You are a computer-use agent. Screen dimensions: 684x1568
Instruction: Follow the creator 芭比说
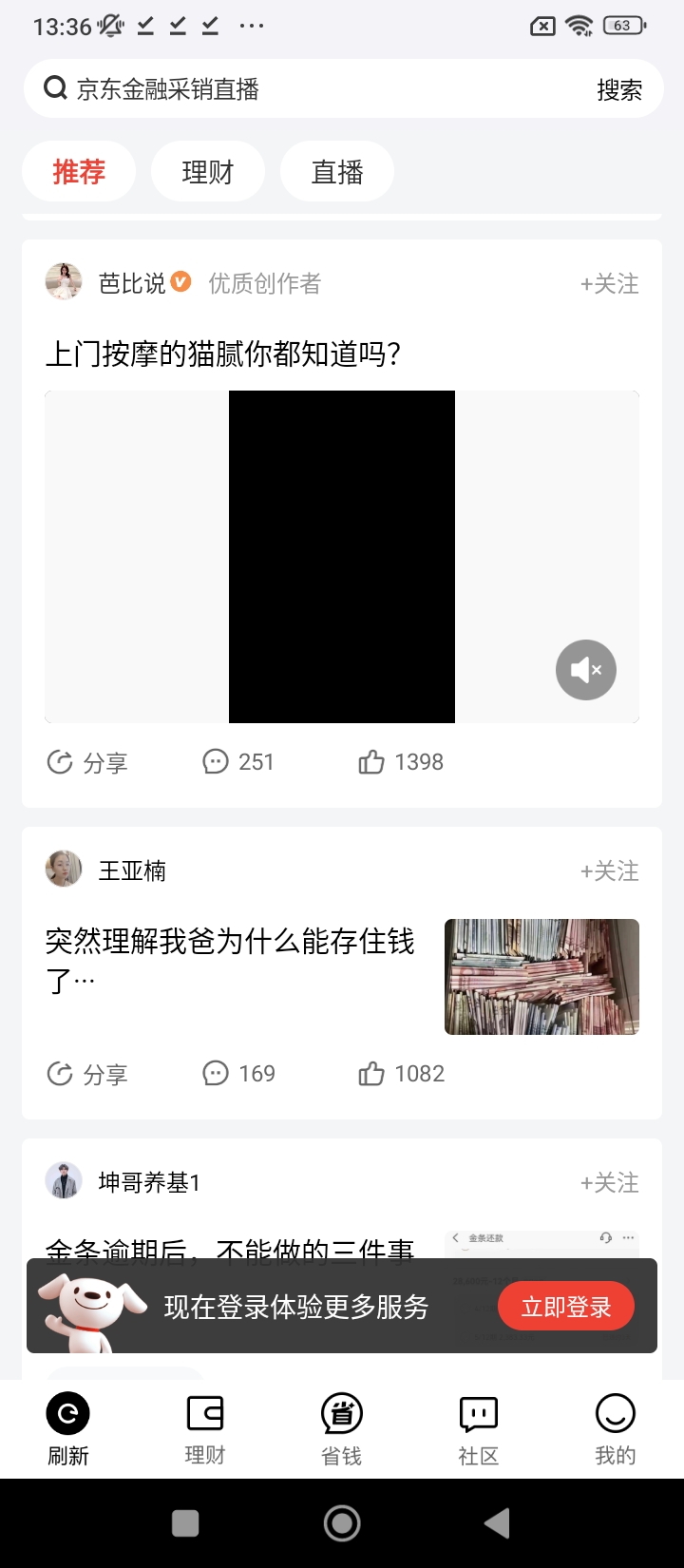610,283
